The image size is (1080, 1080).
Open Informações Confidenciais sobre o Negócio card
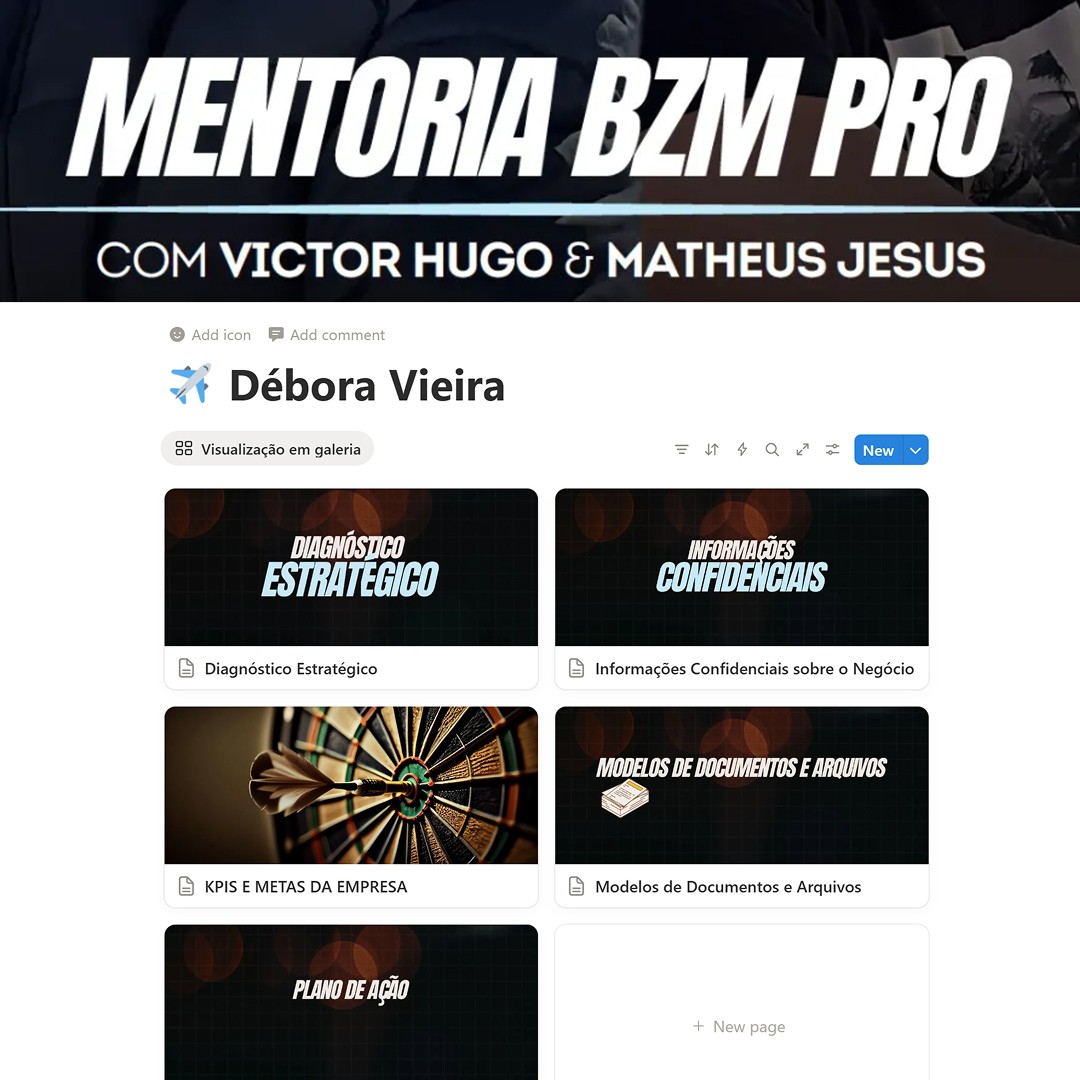(741, 588)
